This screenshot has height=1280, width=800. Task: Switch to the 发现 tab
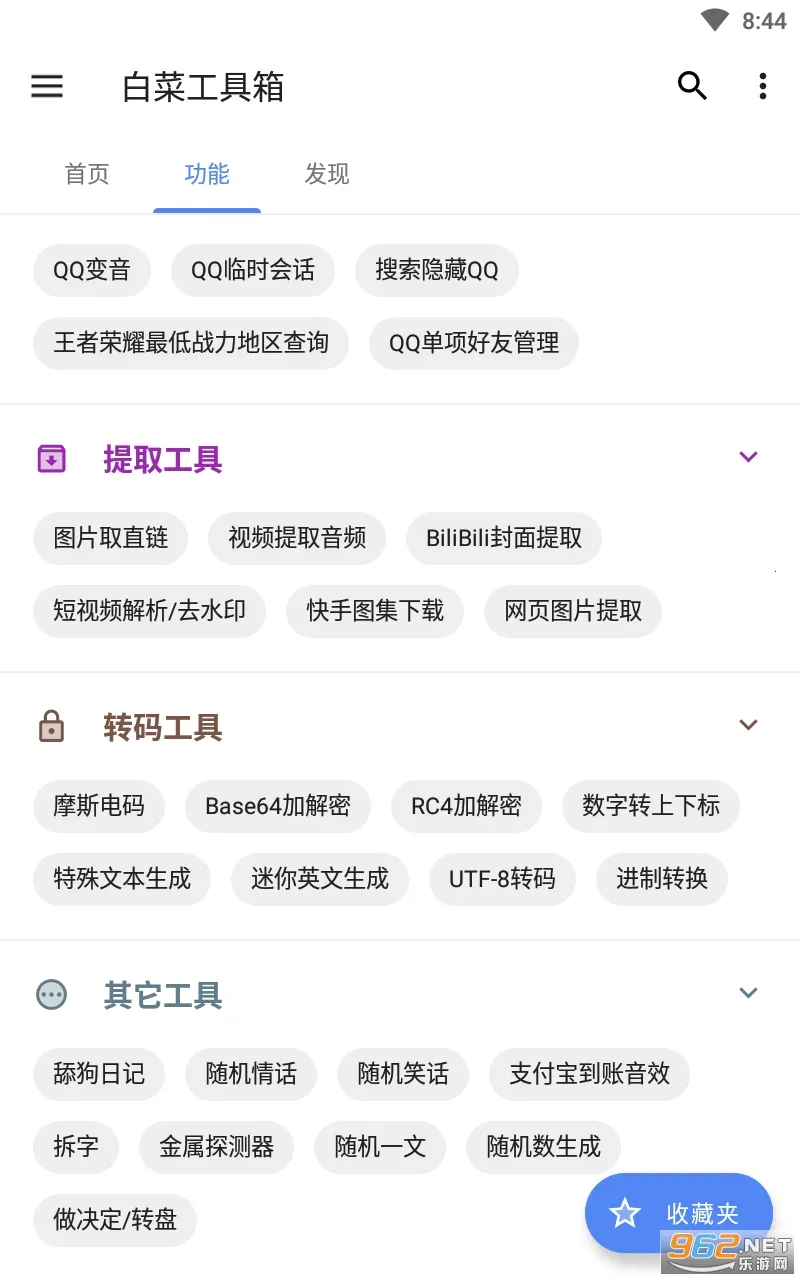click(x=327, y=174)
